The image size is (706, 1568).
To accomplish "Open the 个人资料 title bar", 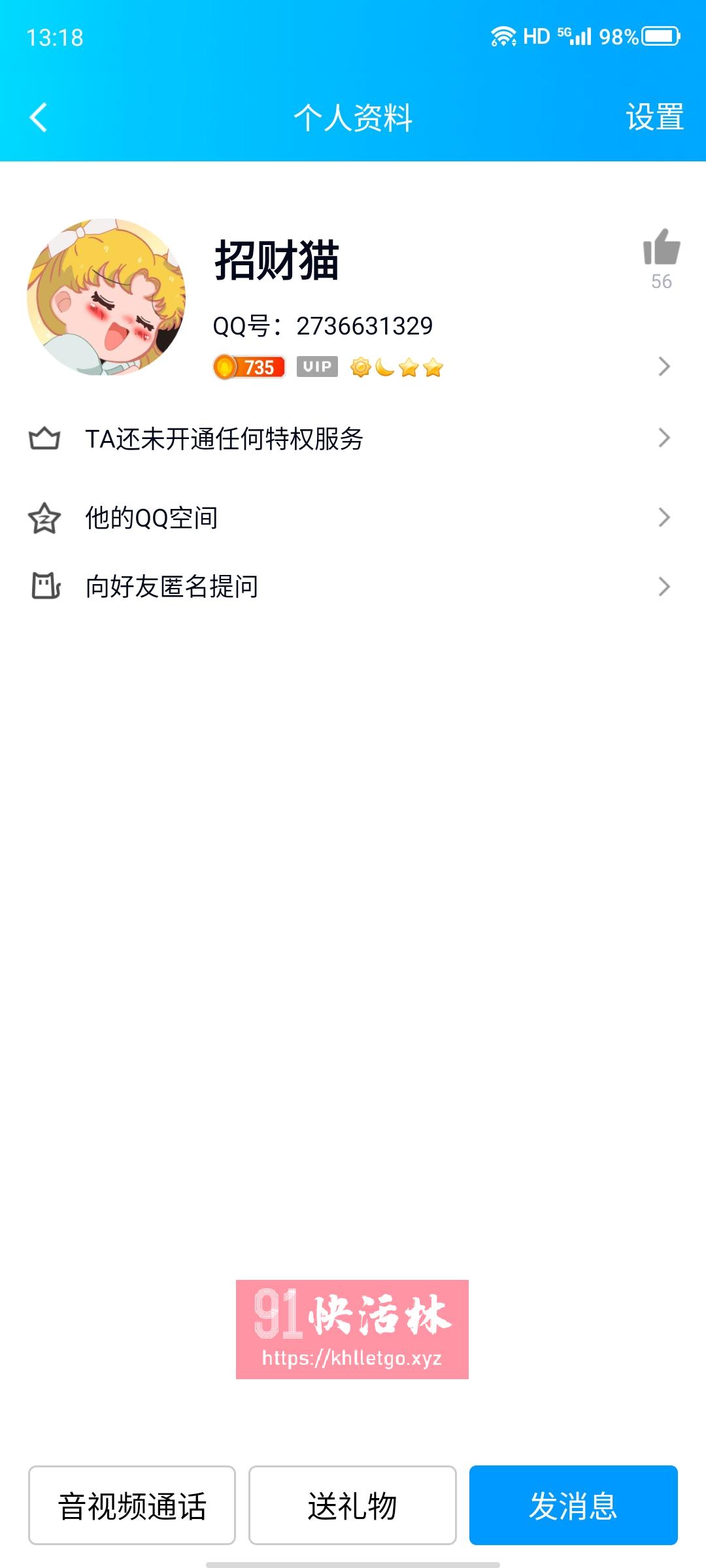I will click(353, 118).
